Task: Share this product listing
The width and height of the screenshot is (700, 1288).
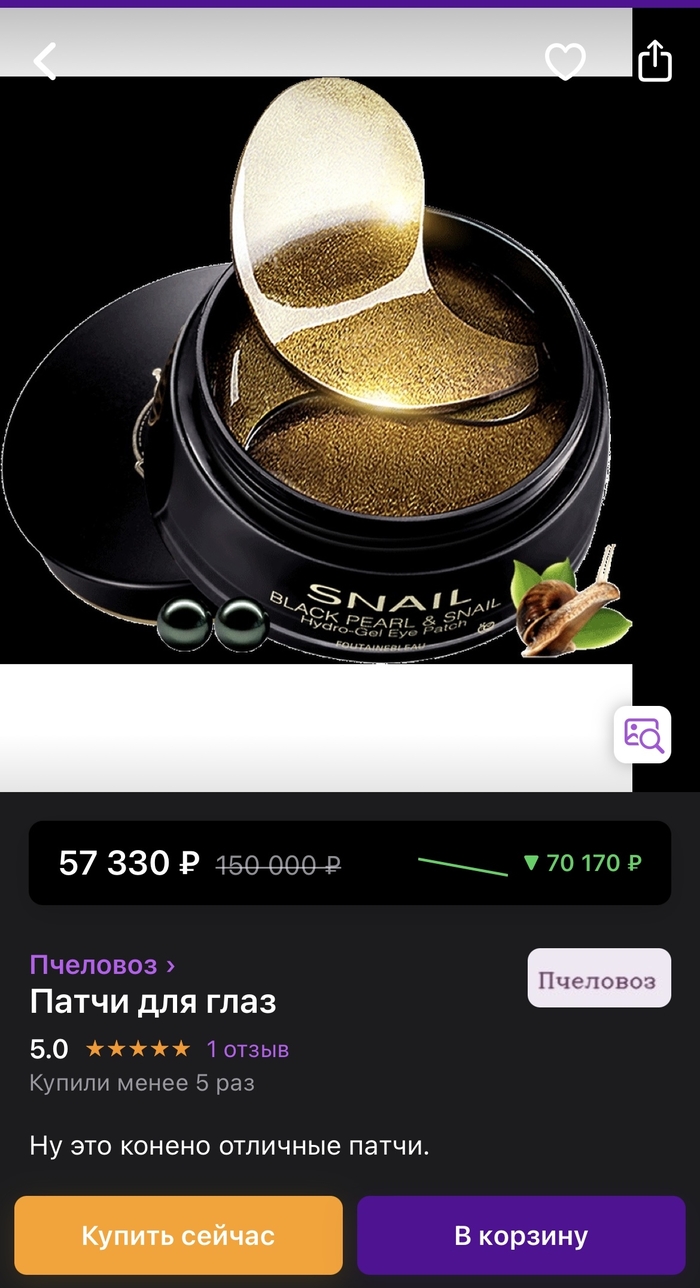Action: pos(655,61)
